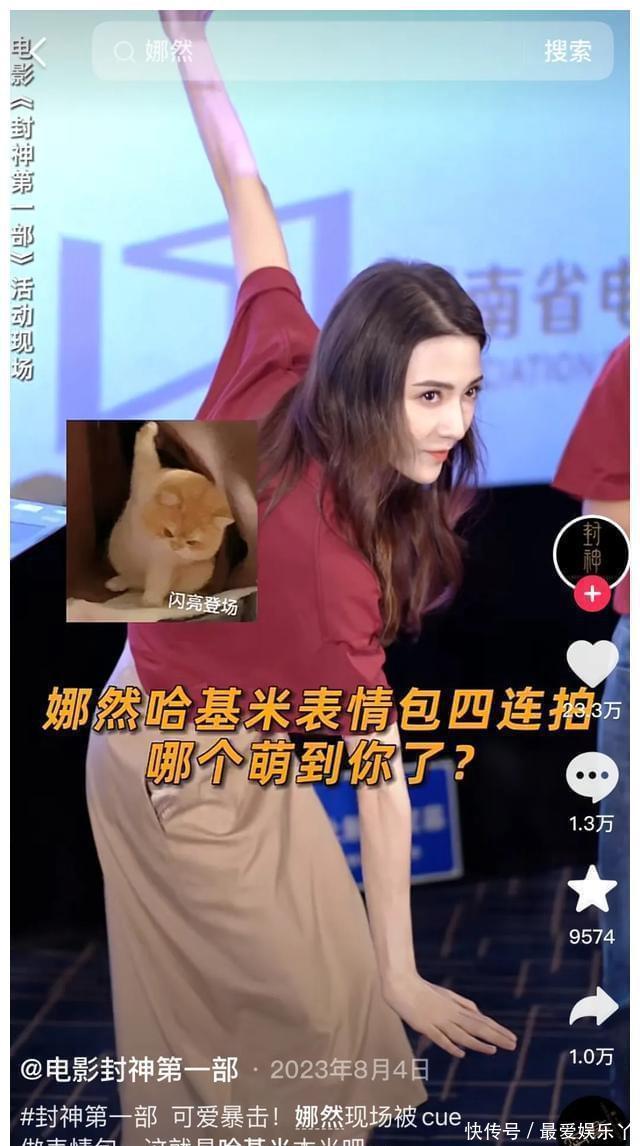This screenshot has height=1146, width=640.
Task: Favorite the video with the star
Action: [593, 889]
